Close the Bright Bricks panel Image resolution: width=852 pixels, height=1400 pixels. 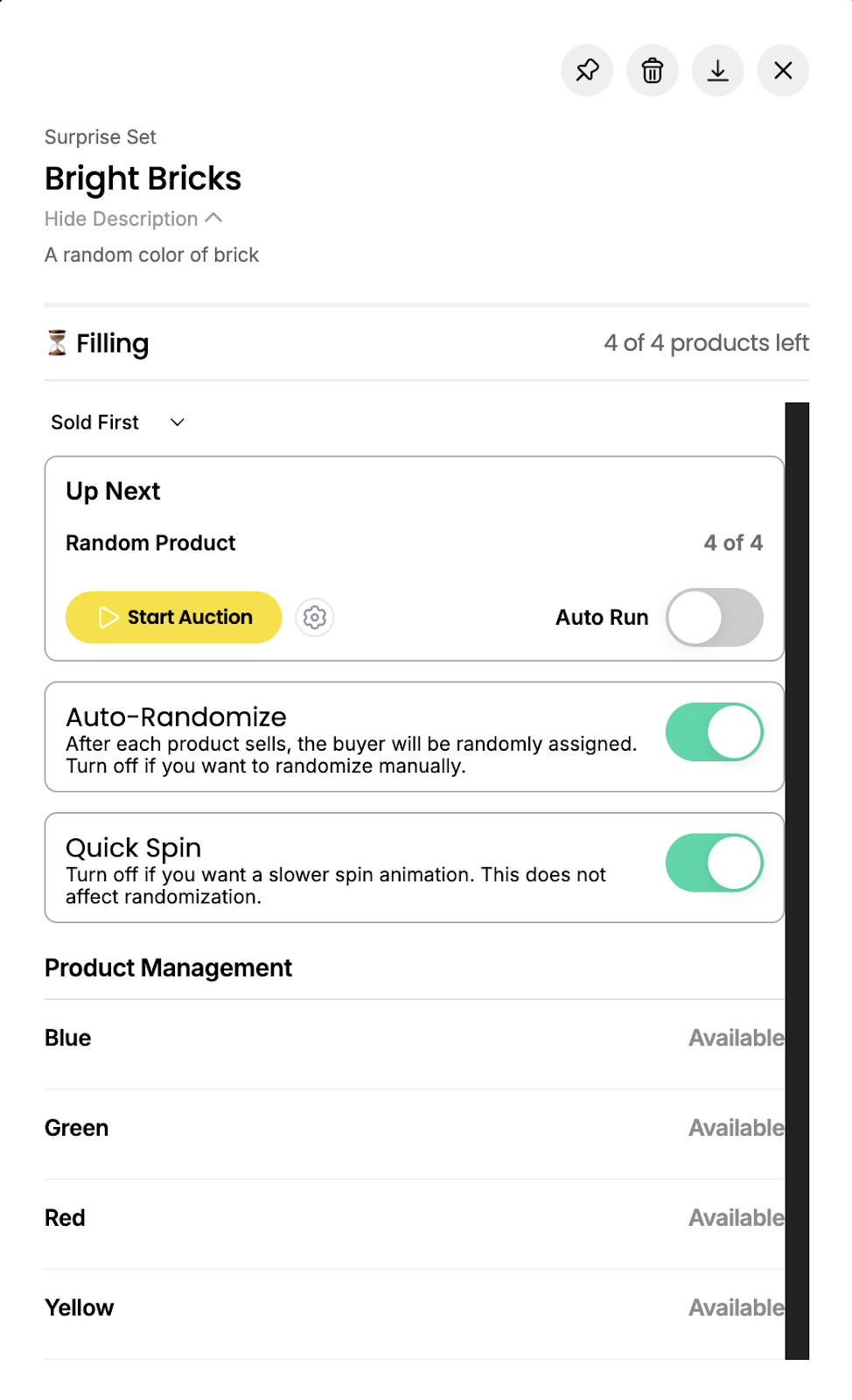click(x=784, y=70)
